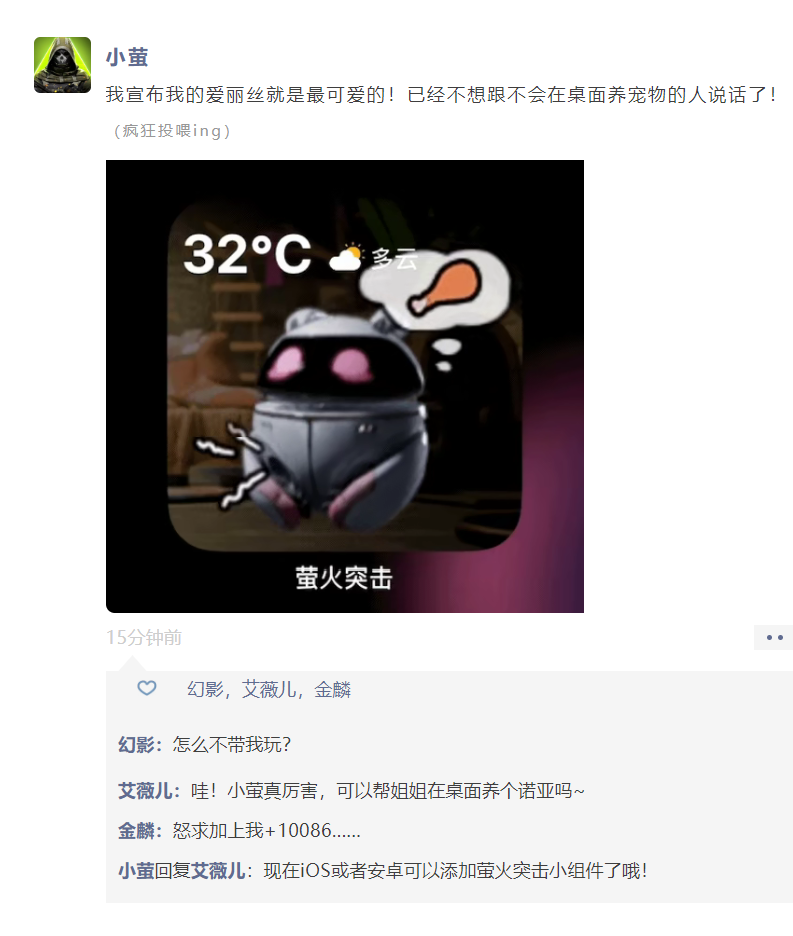
Task: View the 萤火突击 widget image full size
Action: point(344,386)
